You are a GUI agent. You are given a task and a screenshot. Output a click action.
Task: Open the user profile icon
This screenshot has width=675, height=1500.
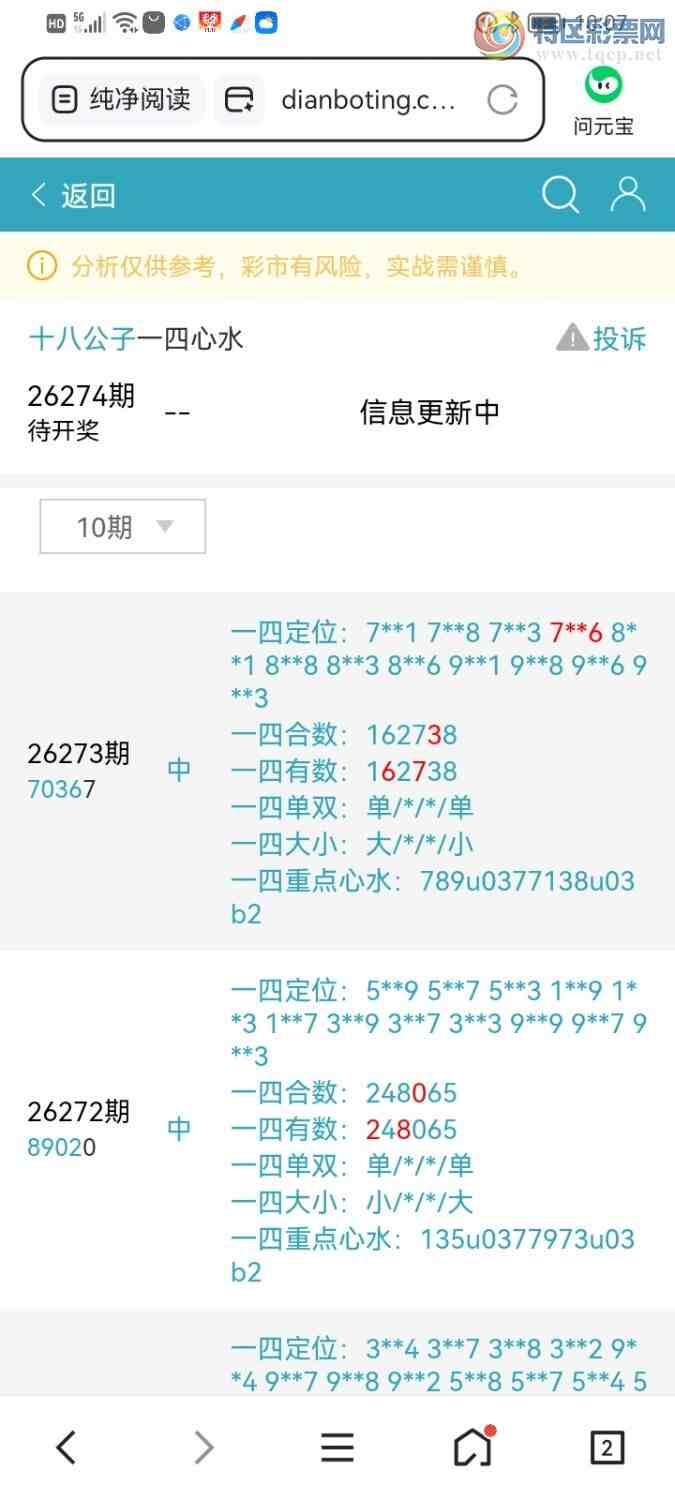pyautogui.click(x=628, y=195)
